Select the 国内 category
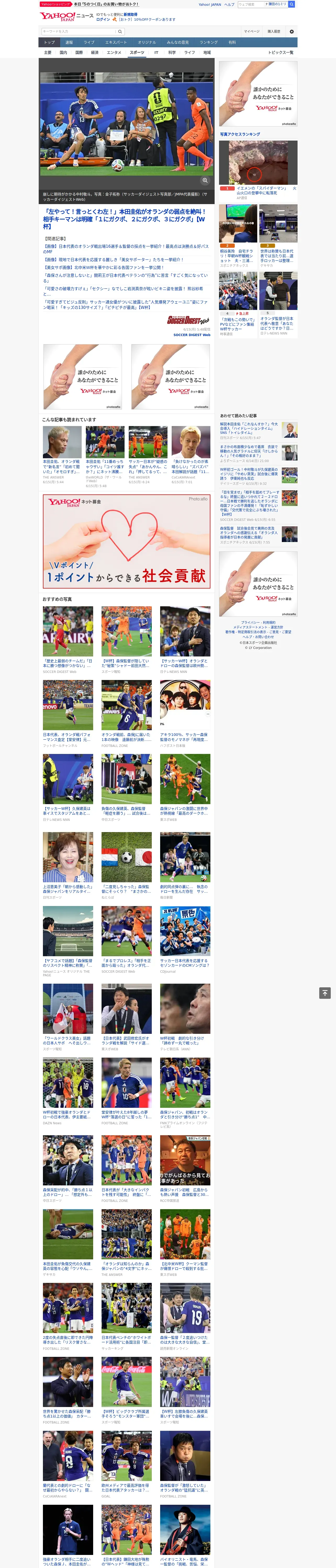 [x=63, y=52]
